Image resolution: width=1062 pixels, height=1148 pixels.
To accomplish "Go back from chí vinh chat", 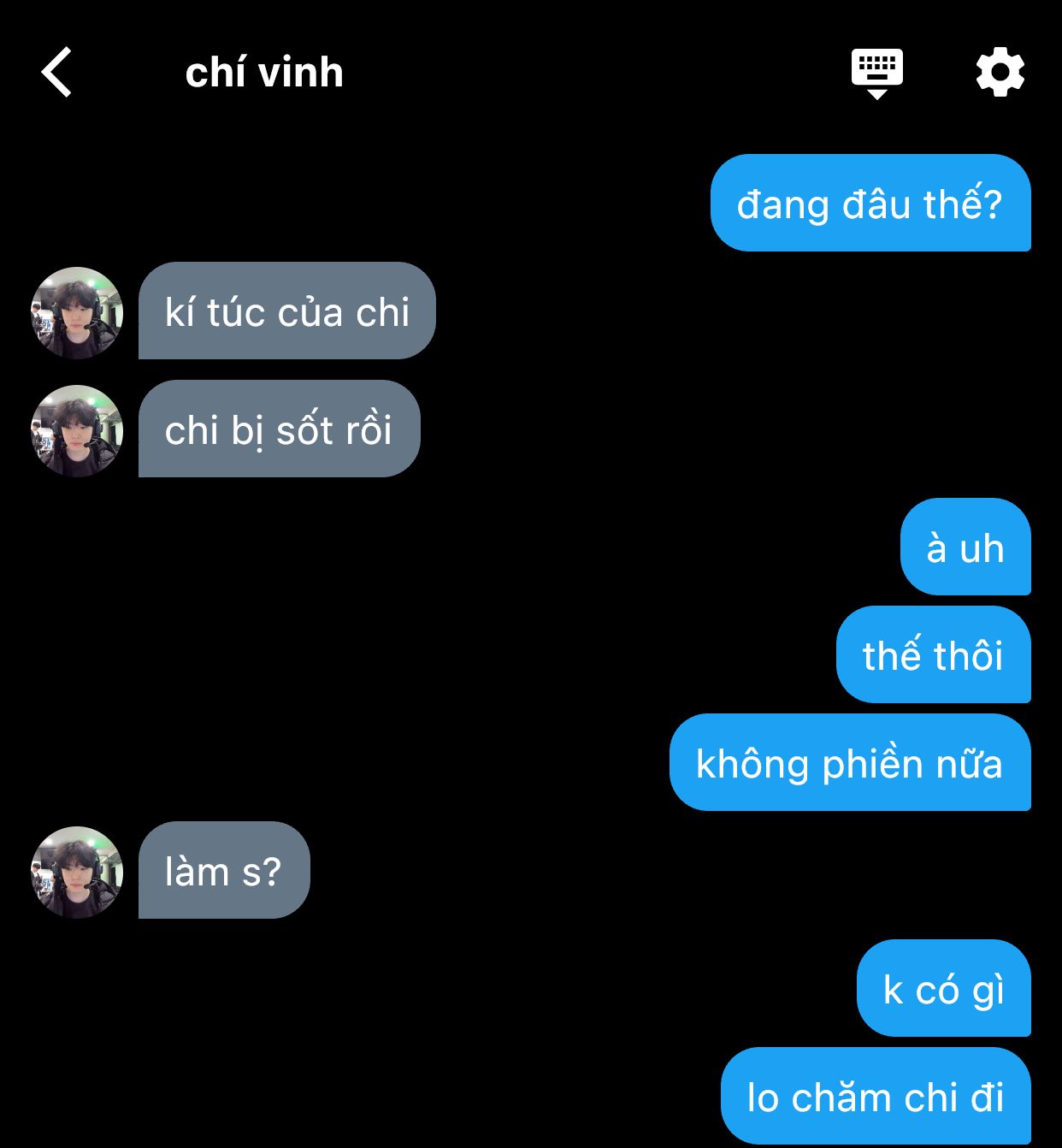I will coord(56,72).
